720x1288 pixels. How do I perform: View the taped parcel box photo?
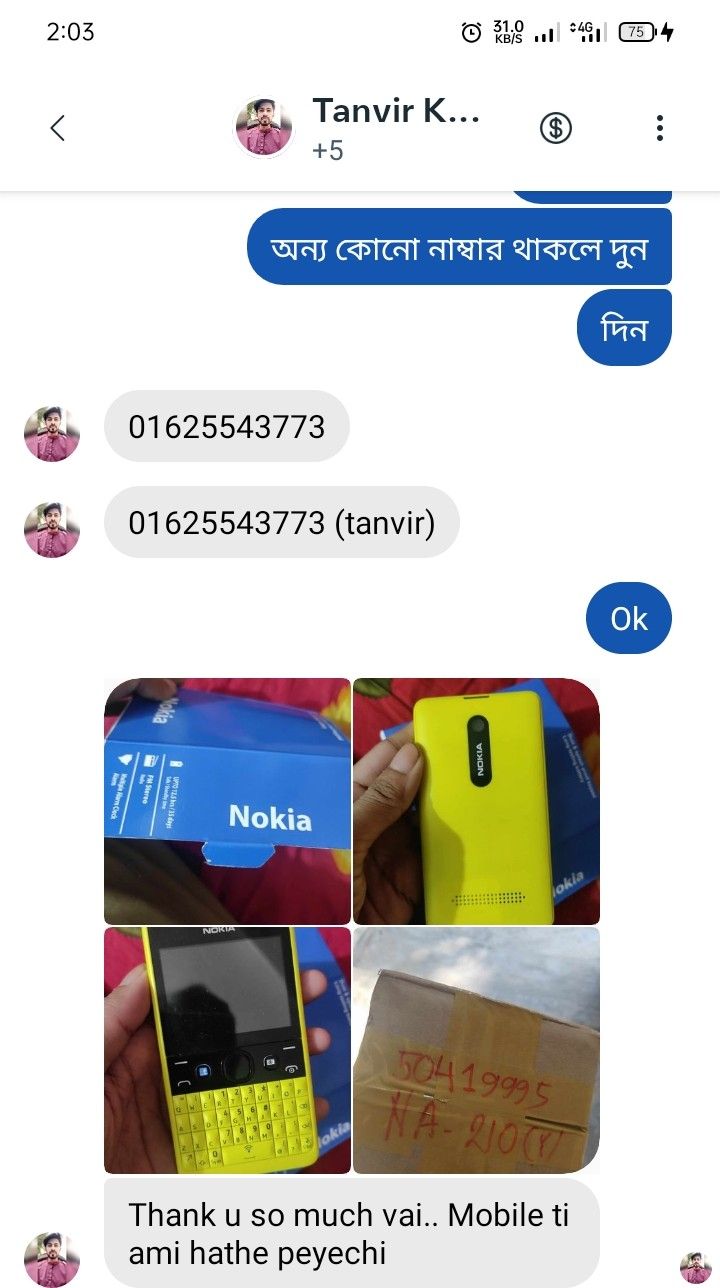click(x=476, y=1050)
